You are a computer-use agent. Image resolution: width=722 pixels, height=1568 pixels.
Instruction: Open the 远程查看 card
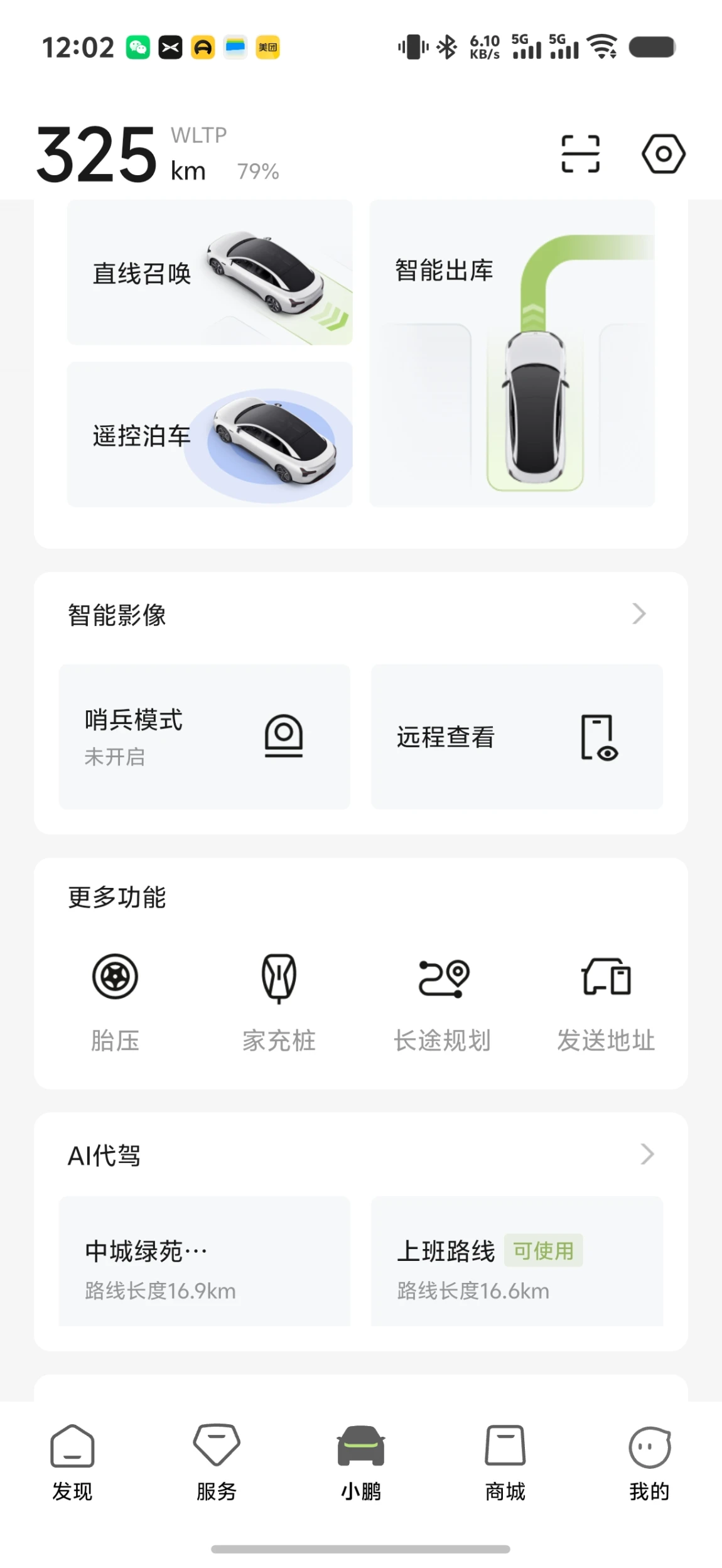[x=516, y=736]
